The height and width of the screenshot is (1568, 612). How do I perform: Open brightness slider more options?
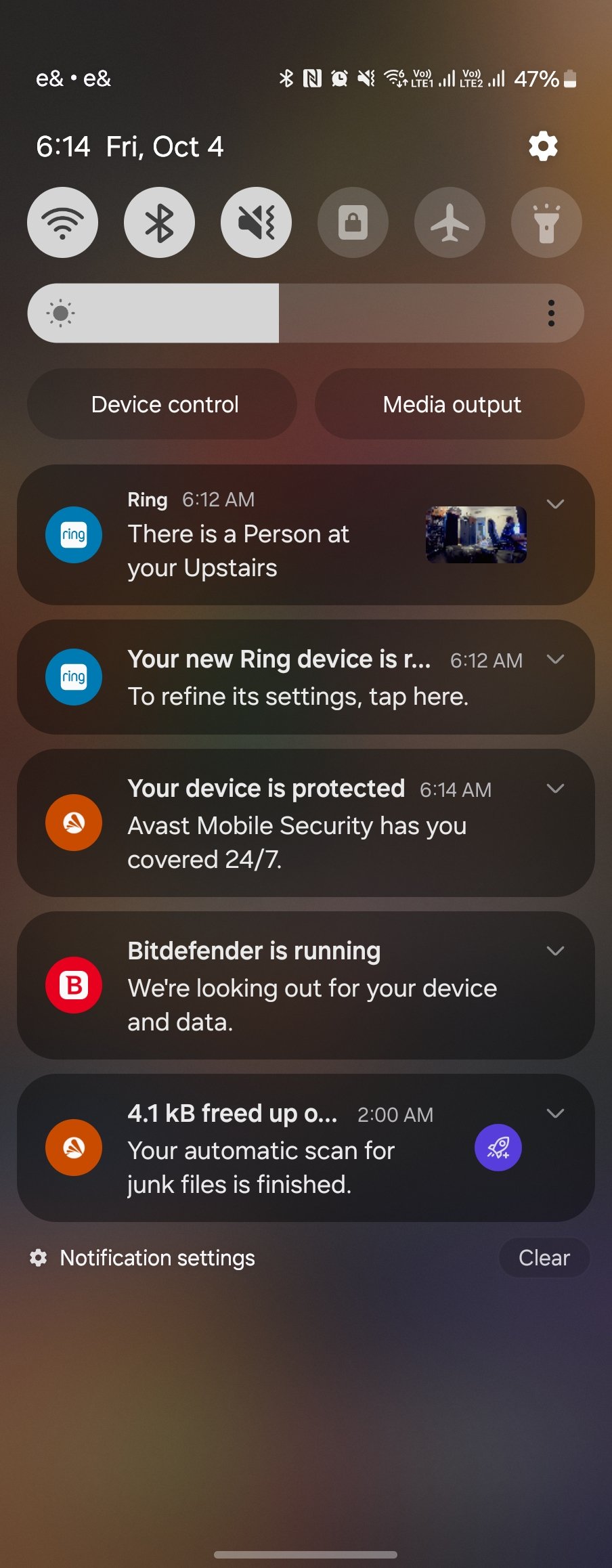[x=551, y=313]
